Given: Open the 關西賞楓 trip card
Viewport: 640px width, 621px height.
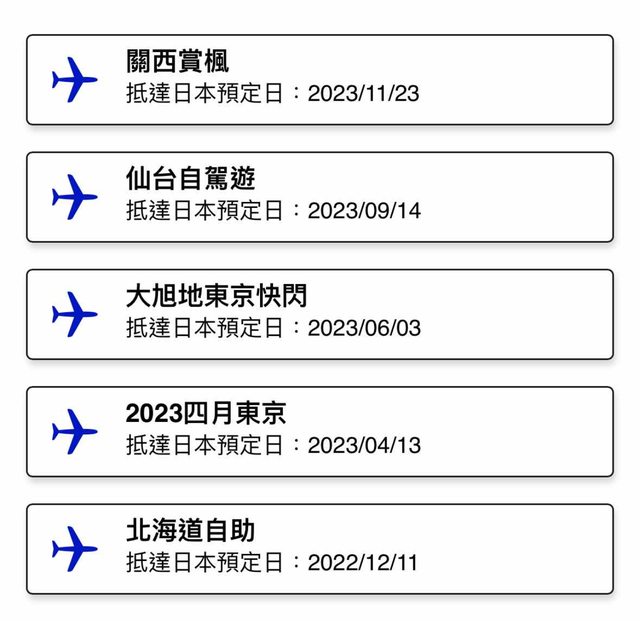Looking at the screenshot, I should (319, 79).
